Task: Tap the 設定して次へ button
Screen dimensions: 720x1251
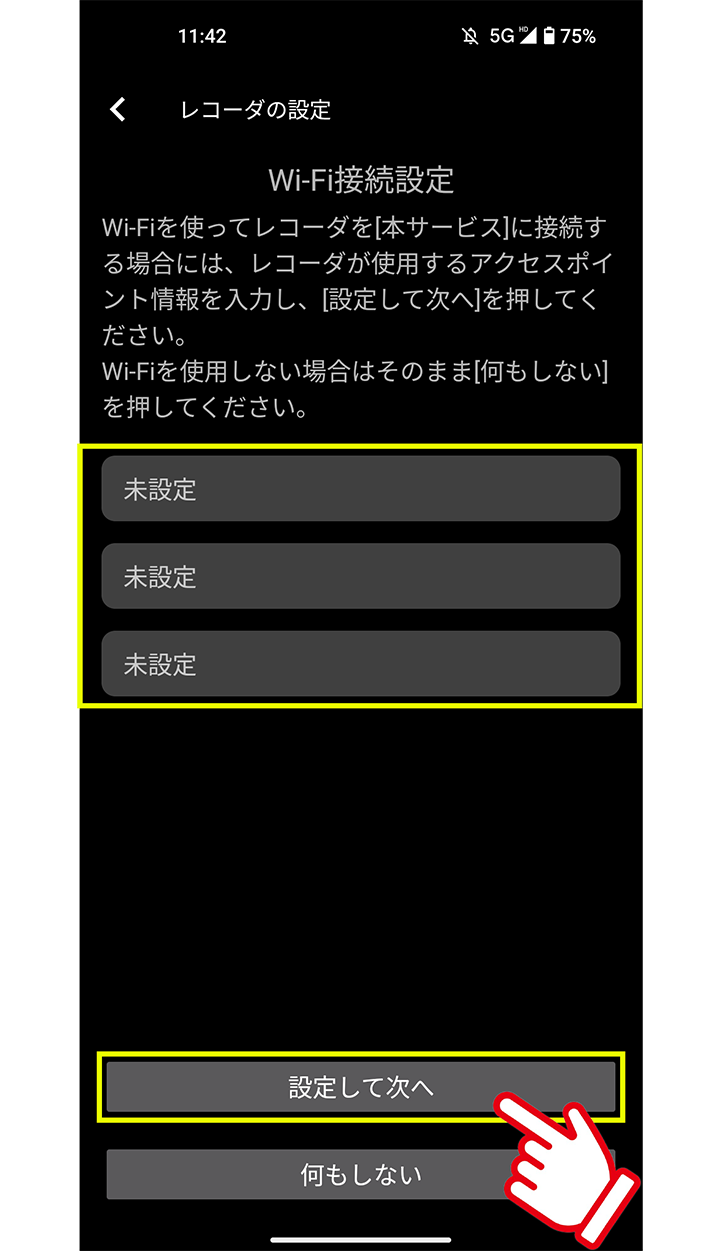Action: point(360,1087)
